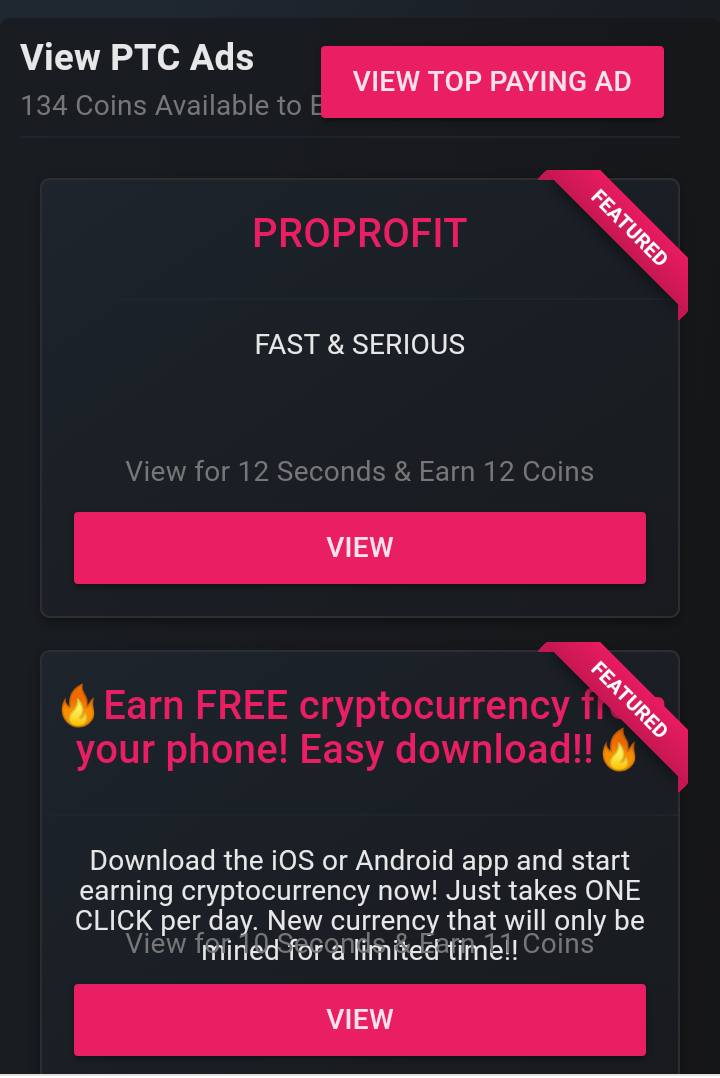View the PROPROFIT featured ad
This screenshot has width=720, height=1078.
pyautogui.click(x=360, y=547)
